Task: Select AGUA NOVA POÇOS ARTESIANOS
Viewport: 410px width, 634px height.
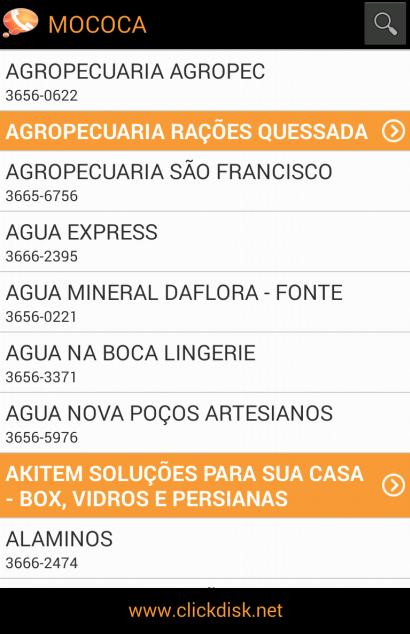Action: [x=205, y=423]
